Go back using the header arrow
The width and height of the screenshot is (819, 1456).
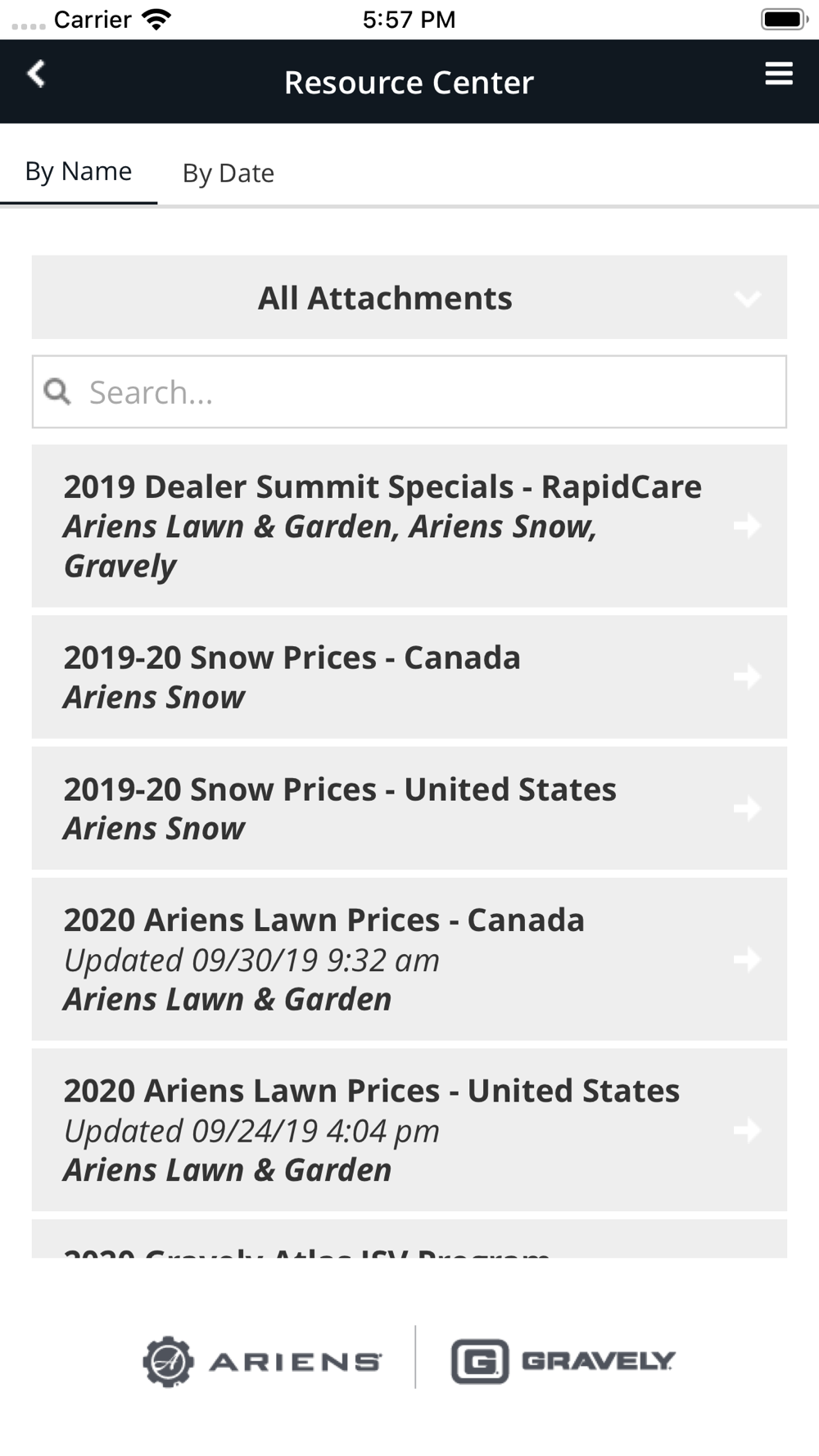(x=36, y=75)
